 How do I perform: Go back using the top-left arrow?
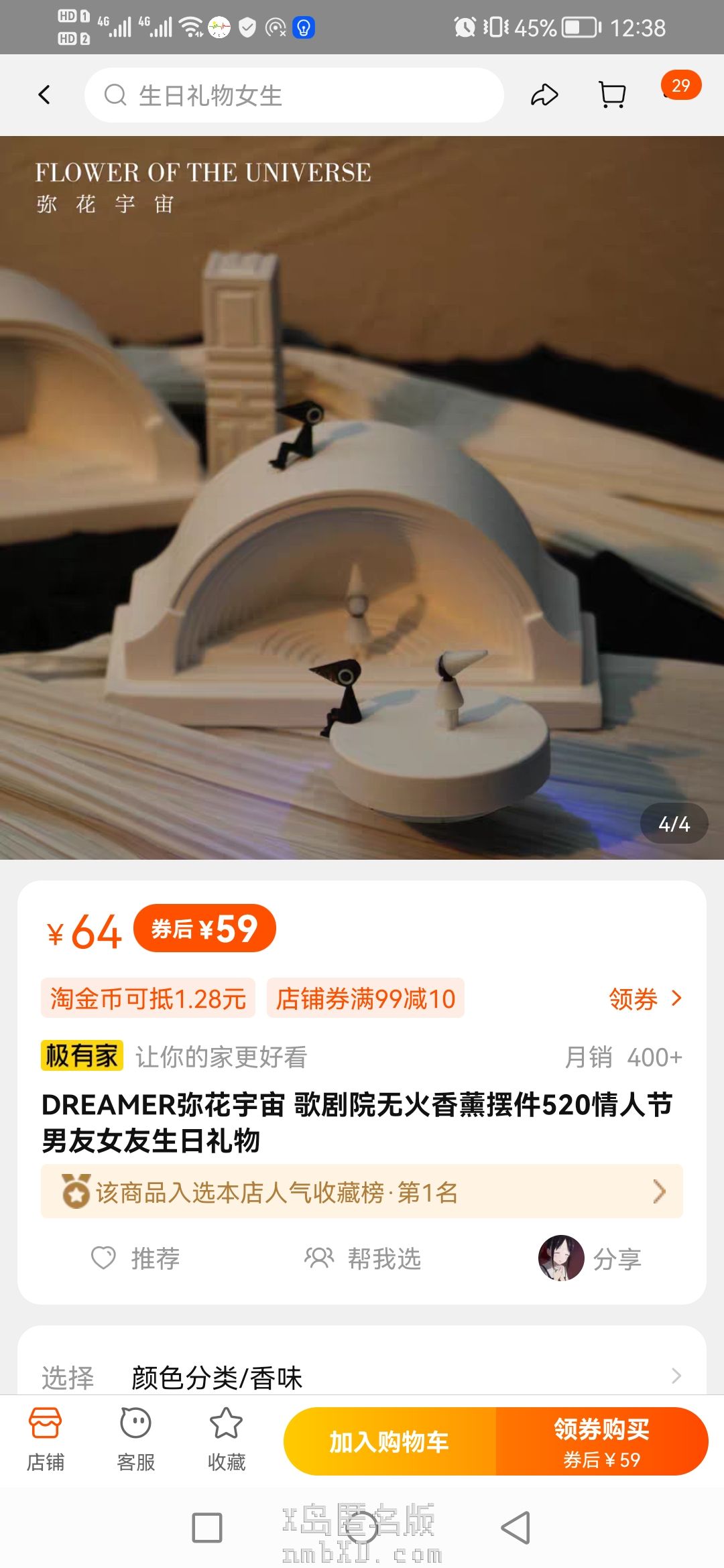coord(44,95)
